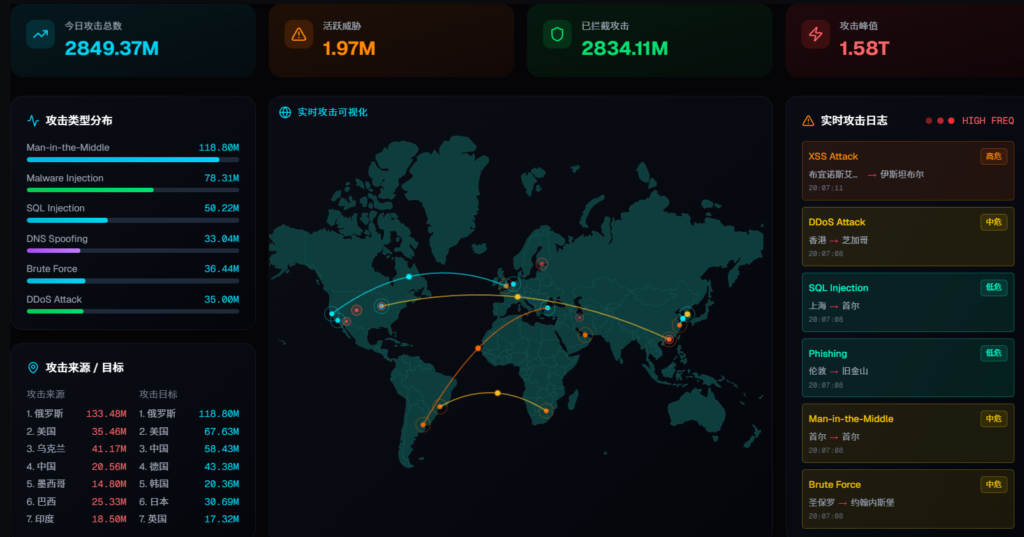
Task: Open the XSS Attack log entry
Action: pos(907,171)
